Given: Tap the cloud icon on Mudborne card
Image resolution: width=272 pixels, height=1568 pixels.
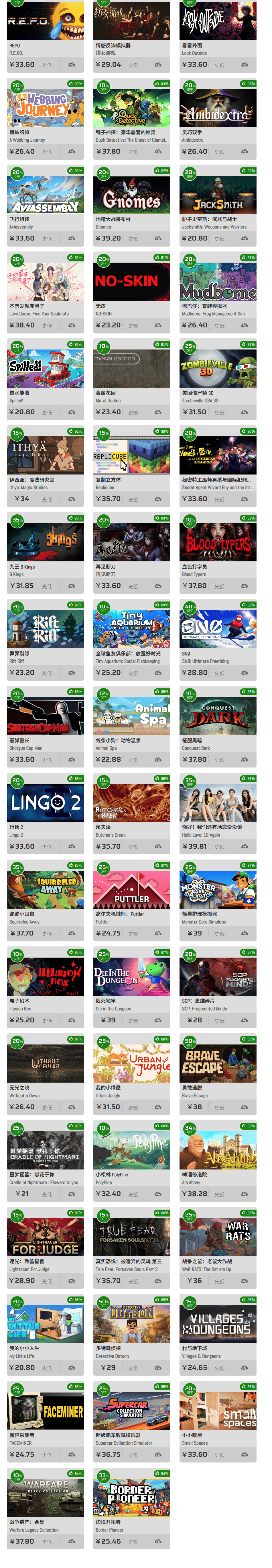Looking at the screenshot, I should (x=244, y=326).
